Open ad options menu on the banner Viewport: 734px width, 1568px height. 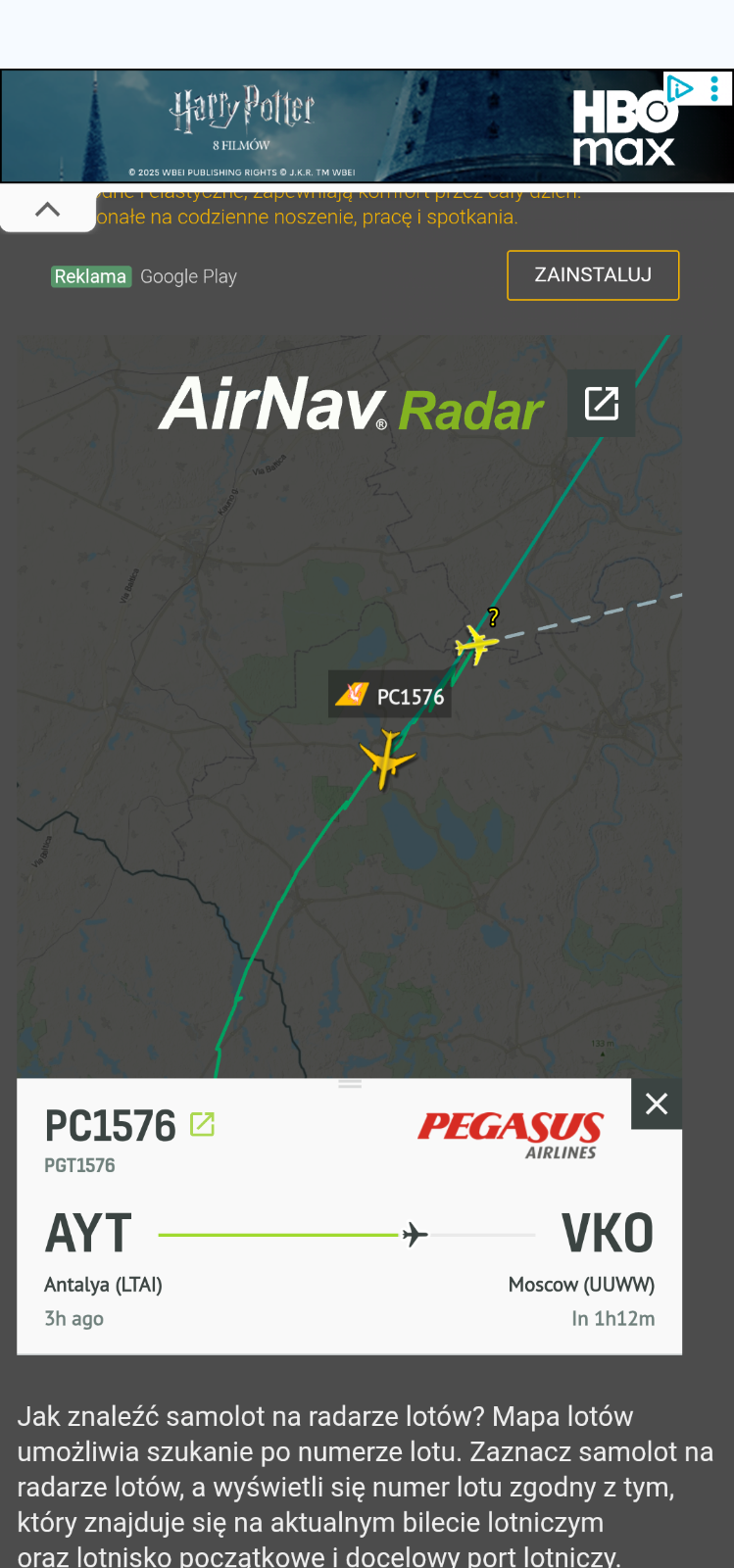point(715,89)
